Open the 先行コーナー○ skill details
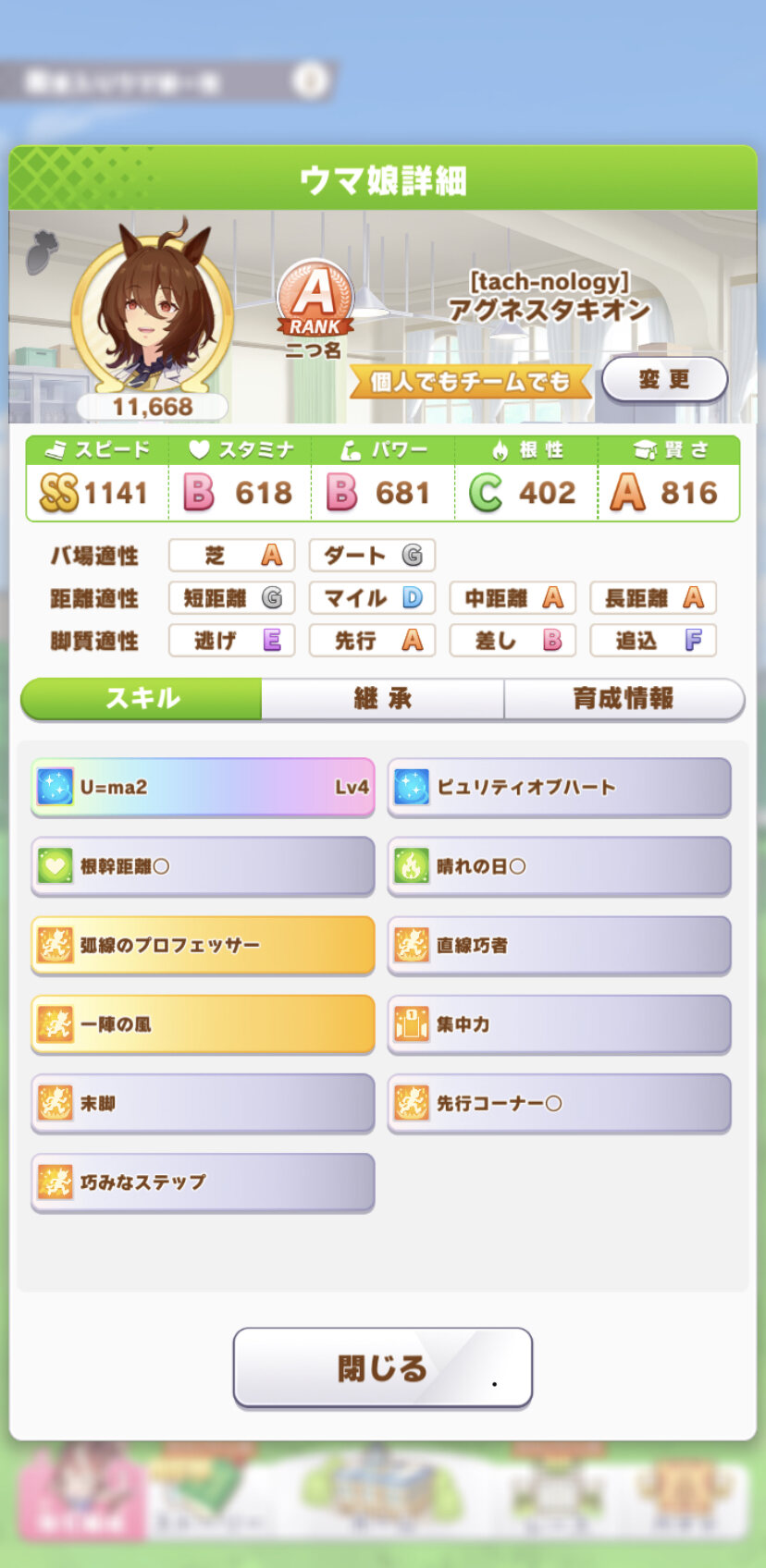Viewport: 766px width, 1568px height. [x=559, y=1103]
